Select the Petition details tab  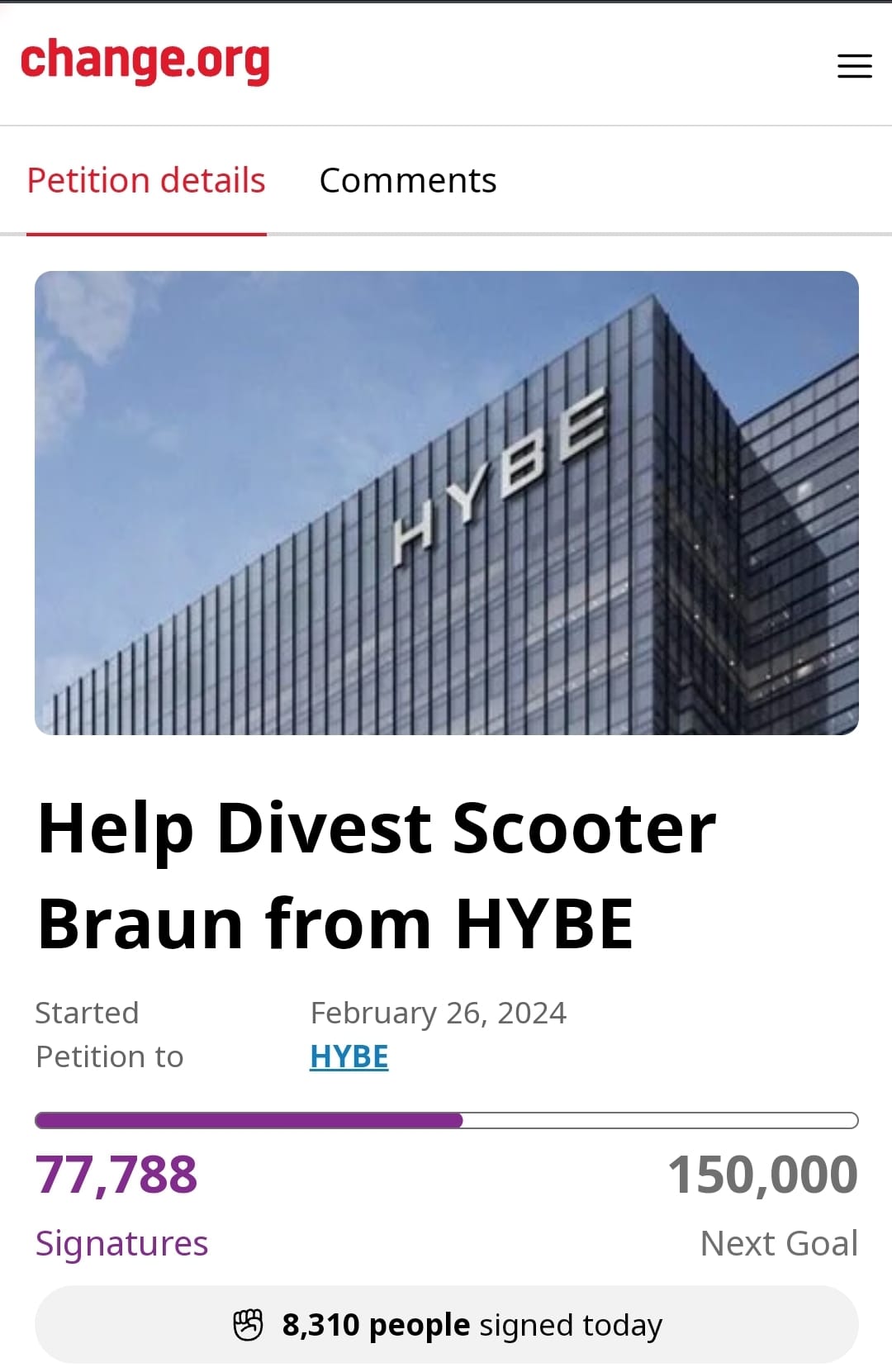pyautogui.click(x=145, y=179)
